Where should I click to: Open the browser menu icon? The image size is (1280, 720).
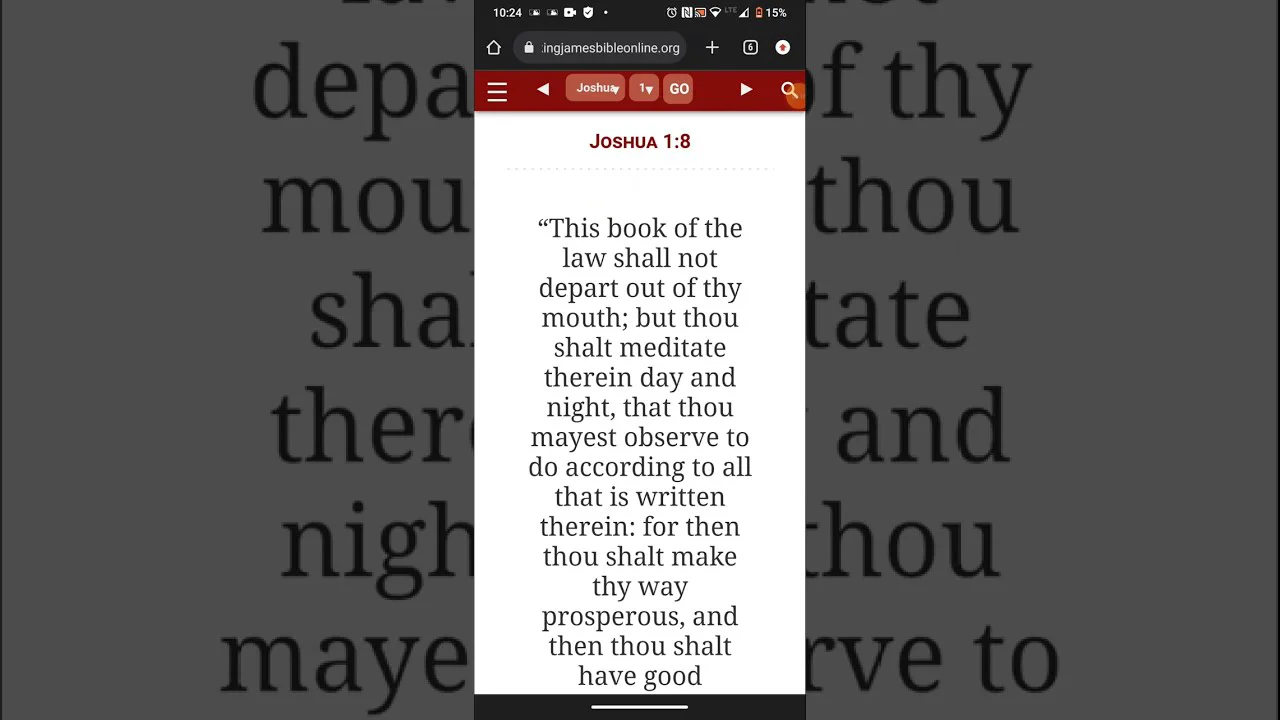[x=783, y=48]
